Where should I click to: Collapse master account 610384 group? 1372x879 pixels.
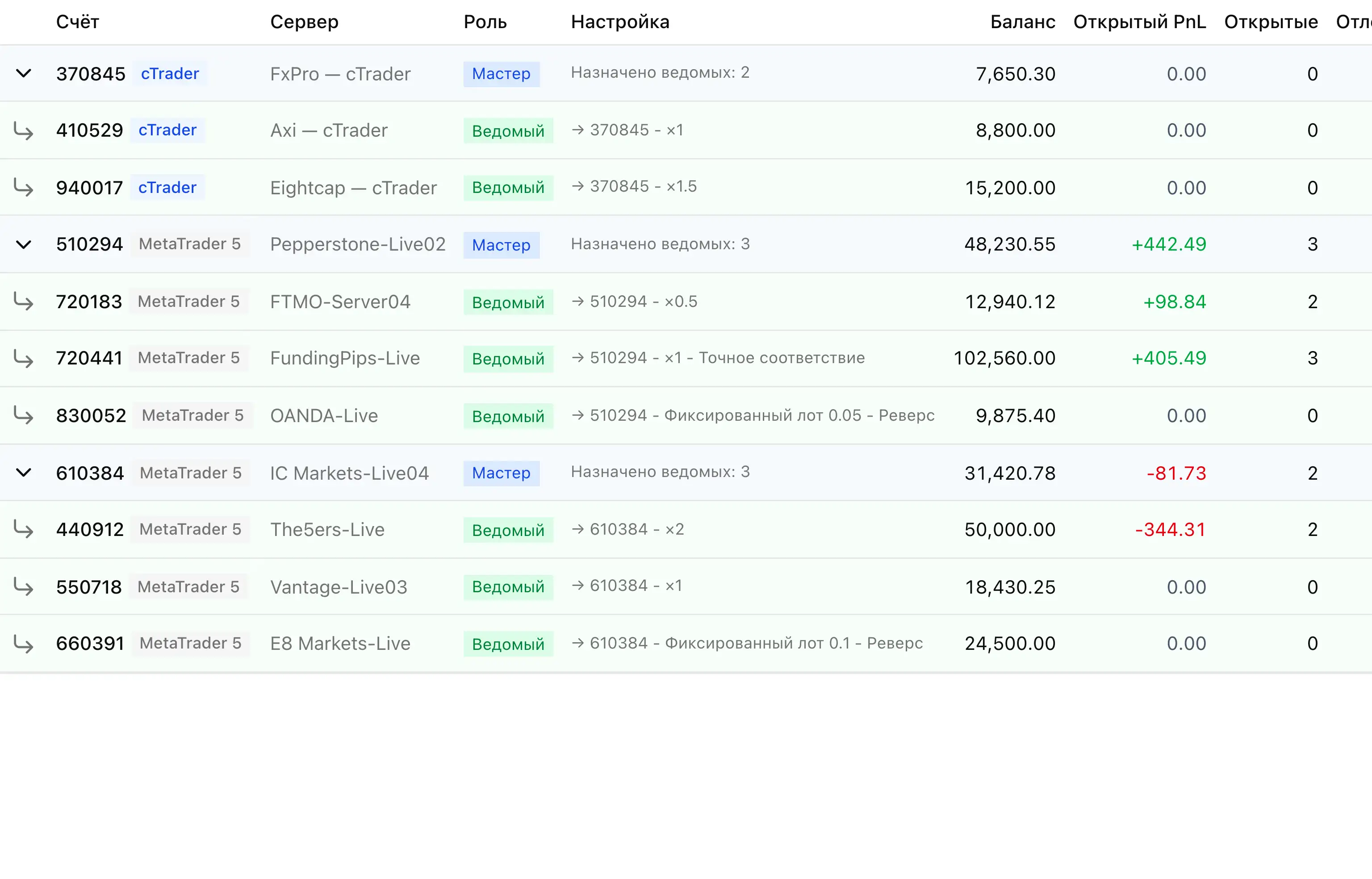point(23,473)
